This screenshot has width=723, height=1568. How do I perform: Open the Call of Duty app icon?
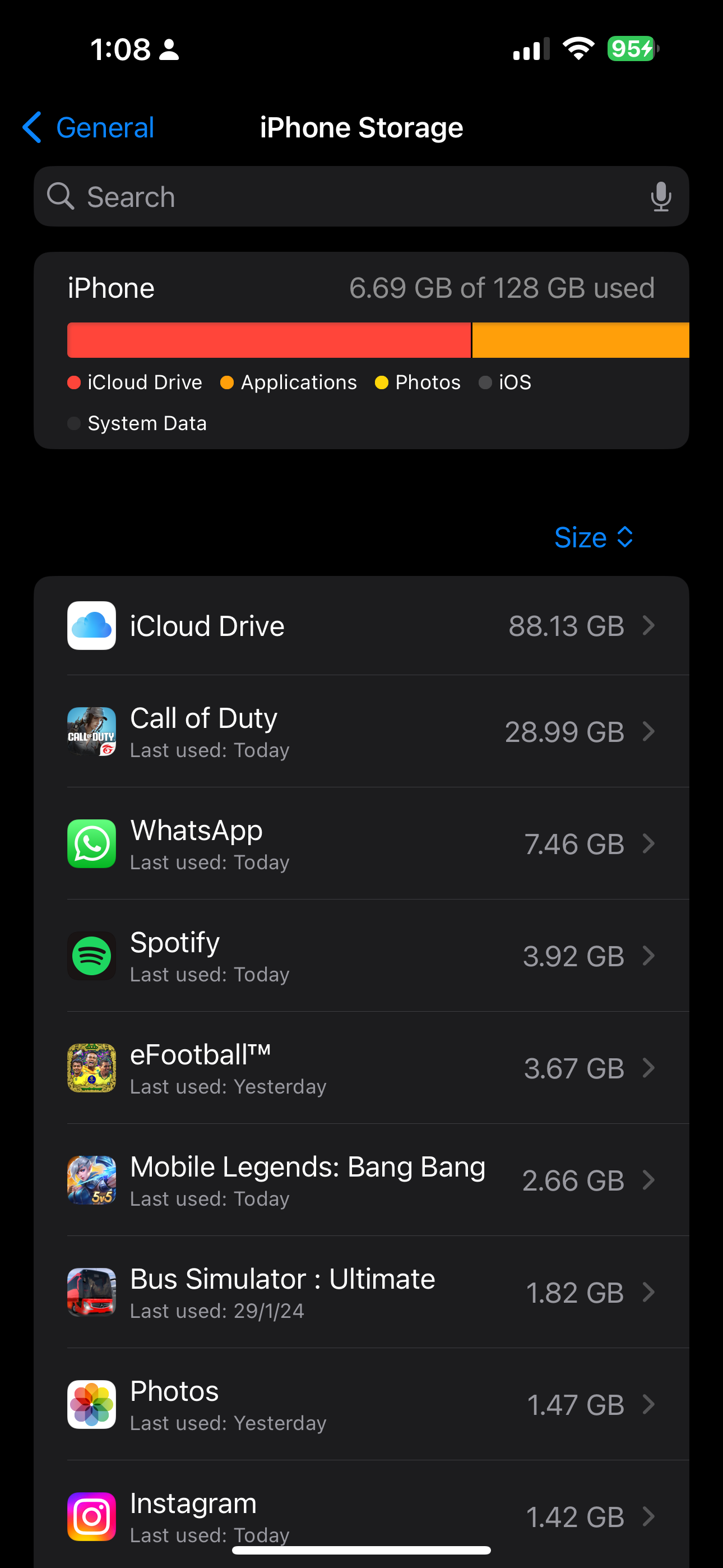91,731
